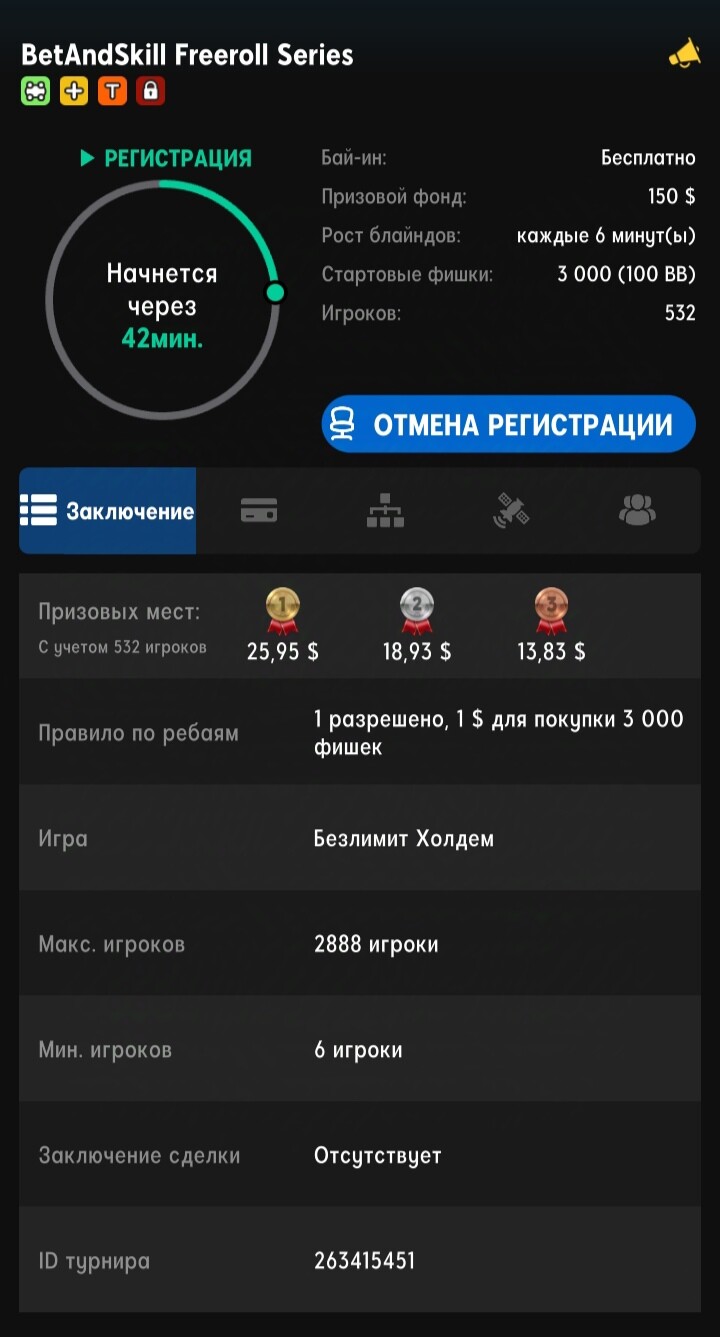Open the players list tab

pos(637,511)
